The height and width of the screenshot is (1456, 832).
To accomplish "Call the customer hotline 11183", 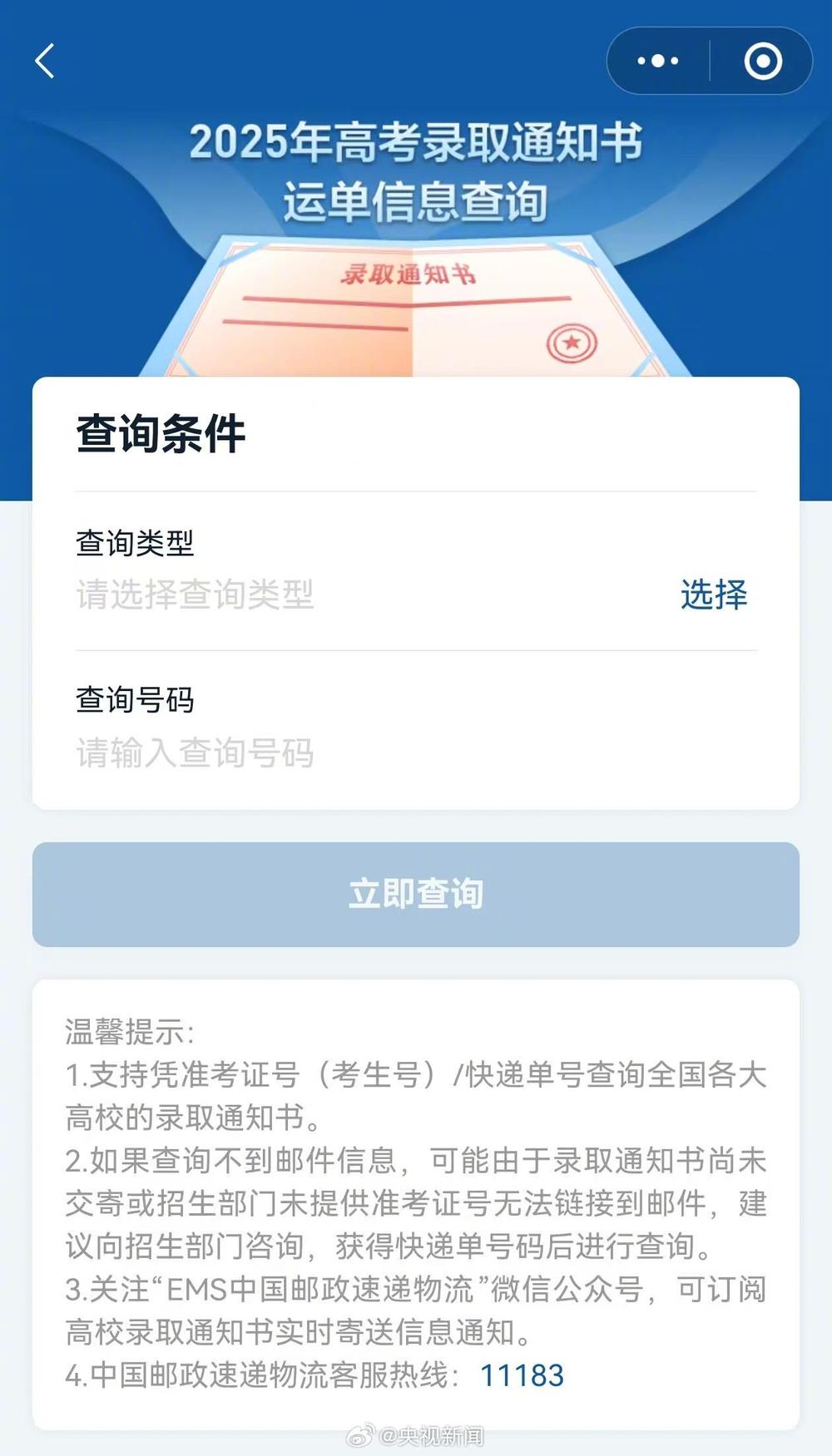I will pyautogui.click(x=522, y=1375).
